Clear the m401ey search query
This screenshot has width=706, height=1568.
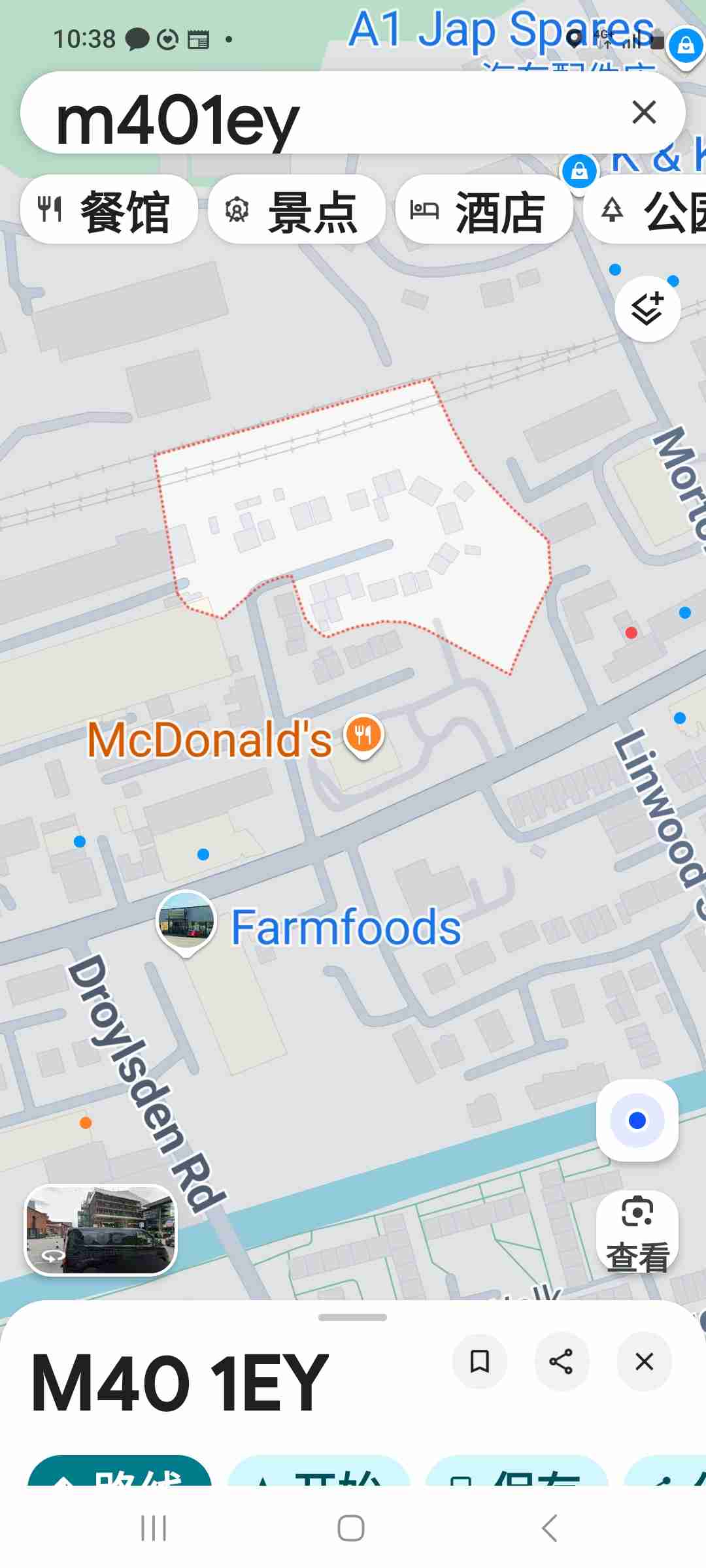click(644, 112)
